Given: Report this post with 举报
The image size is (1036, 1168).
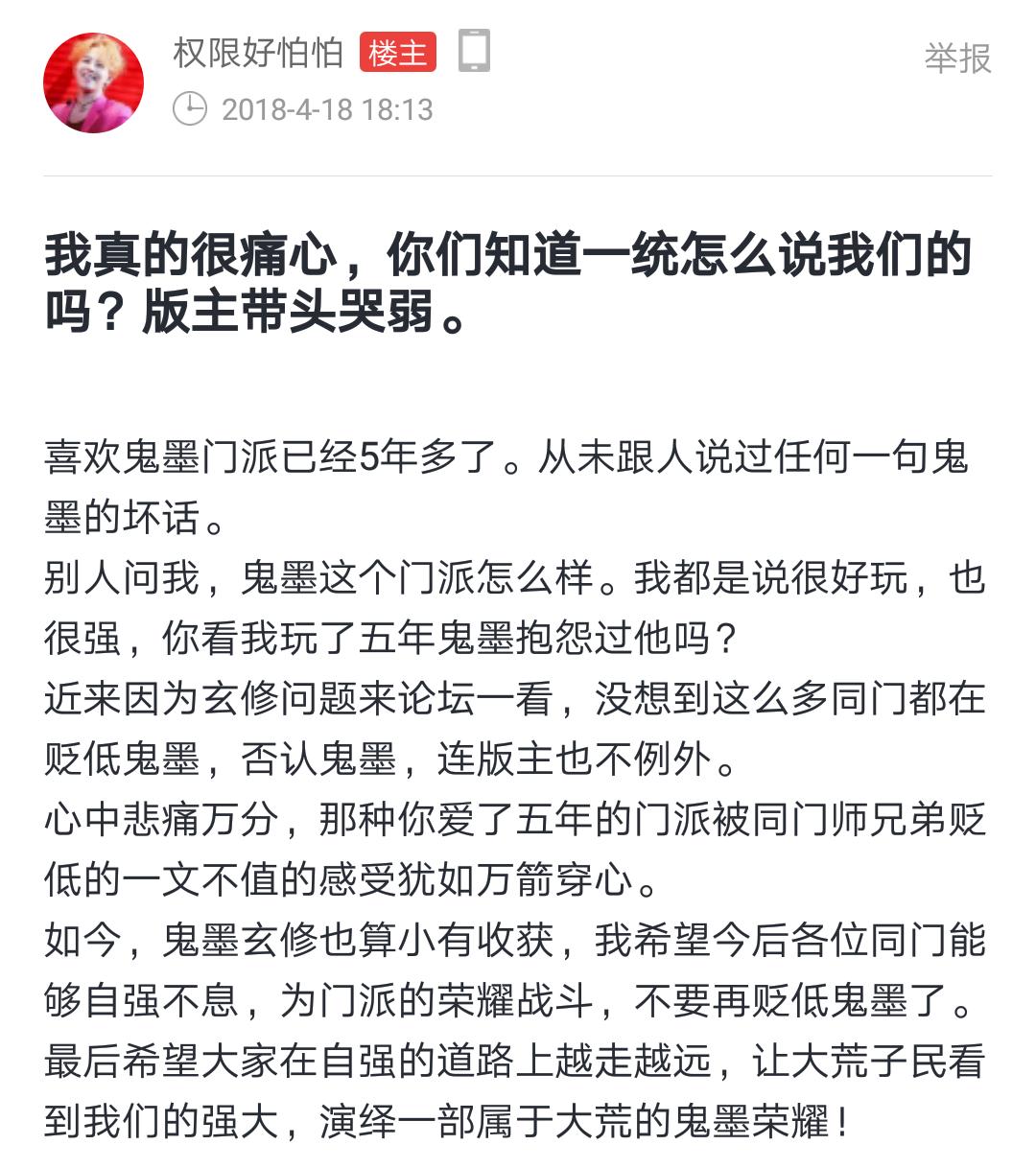Looking at the screenshot, I should pyautogui.click(x=957, y=58).
